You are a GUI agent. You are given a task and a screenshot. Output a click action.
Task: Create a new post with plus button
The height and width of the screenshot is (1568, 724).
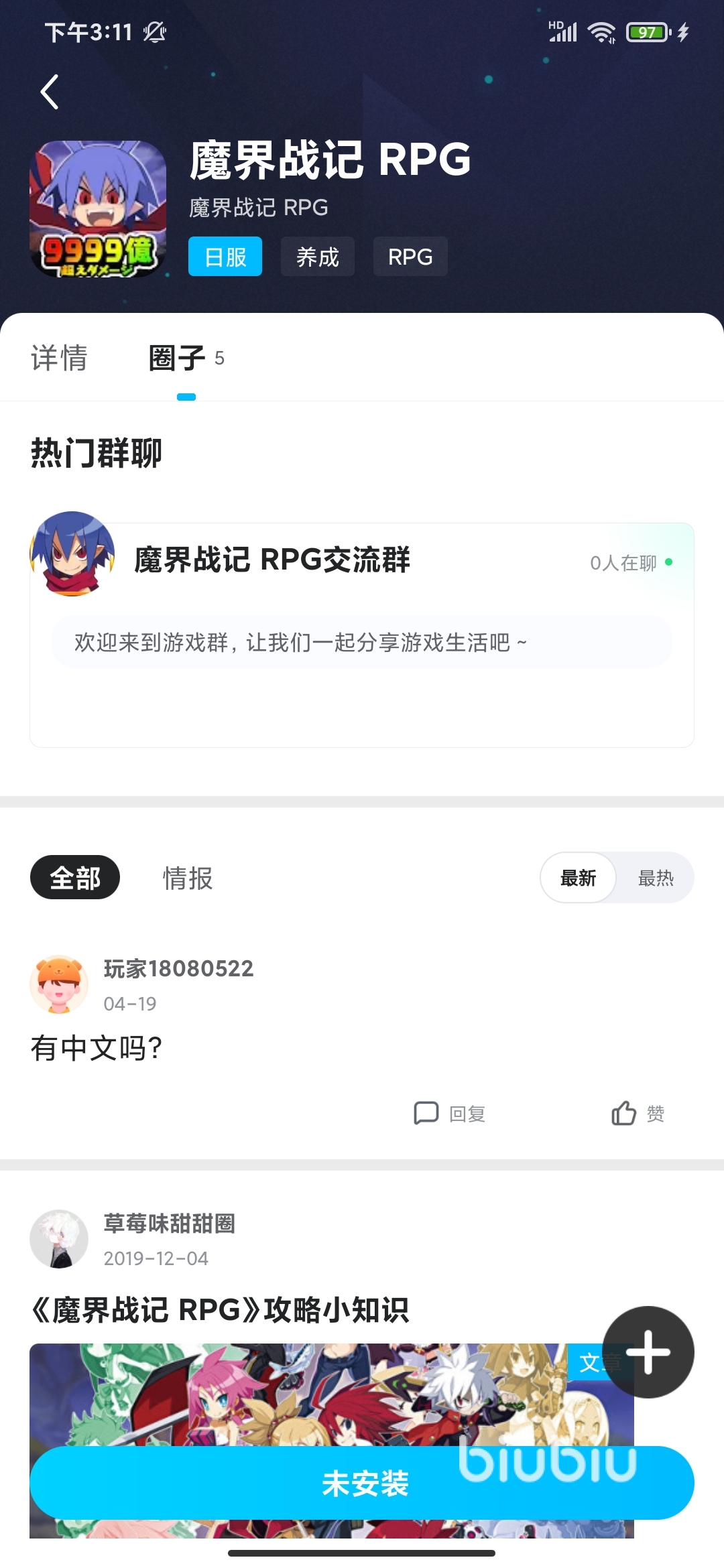pos(648,1352)
